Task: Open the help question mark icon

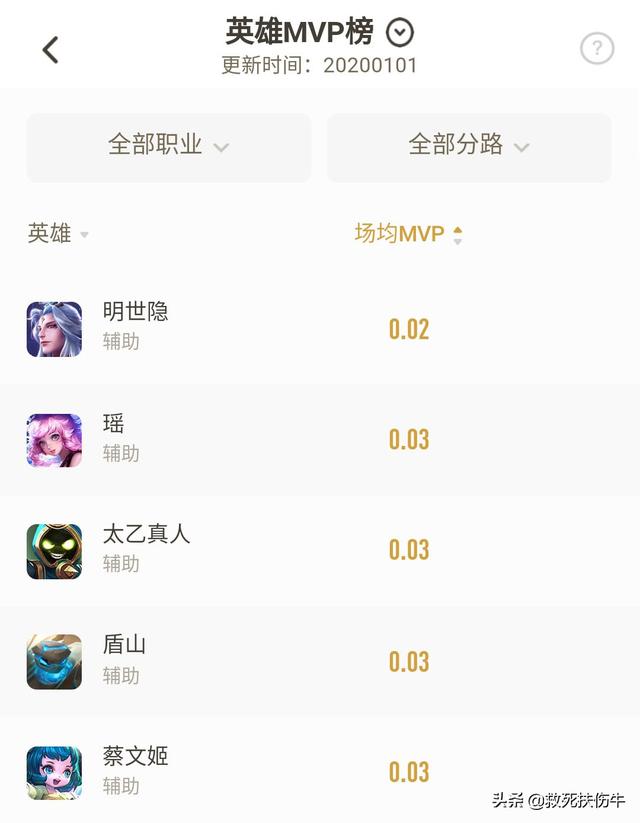Action: 597,48
